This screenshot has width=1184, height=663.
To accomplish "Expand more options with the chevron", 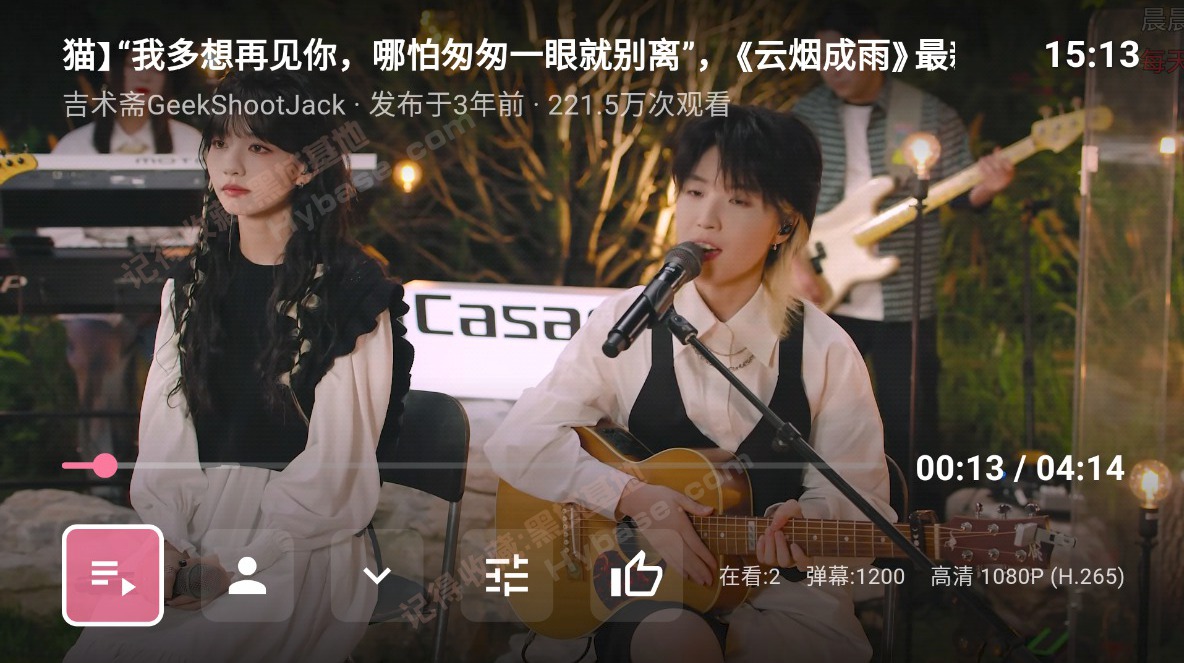I will click(x=377, y=575).
